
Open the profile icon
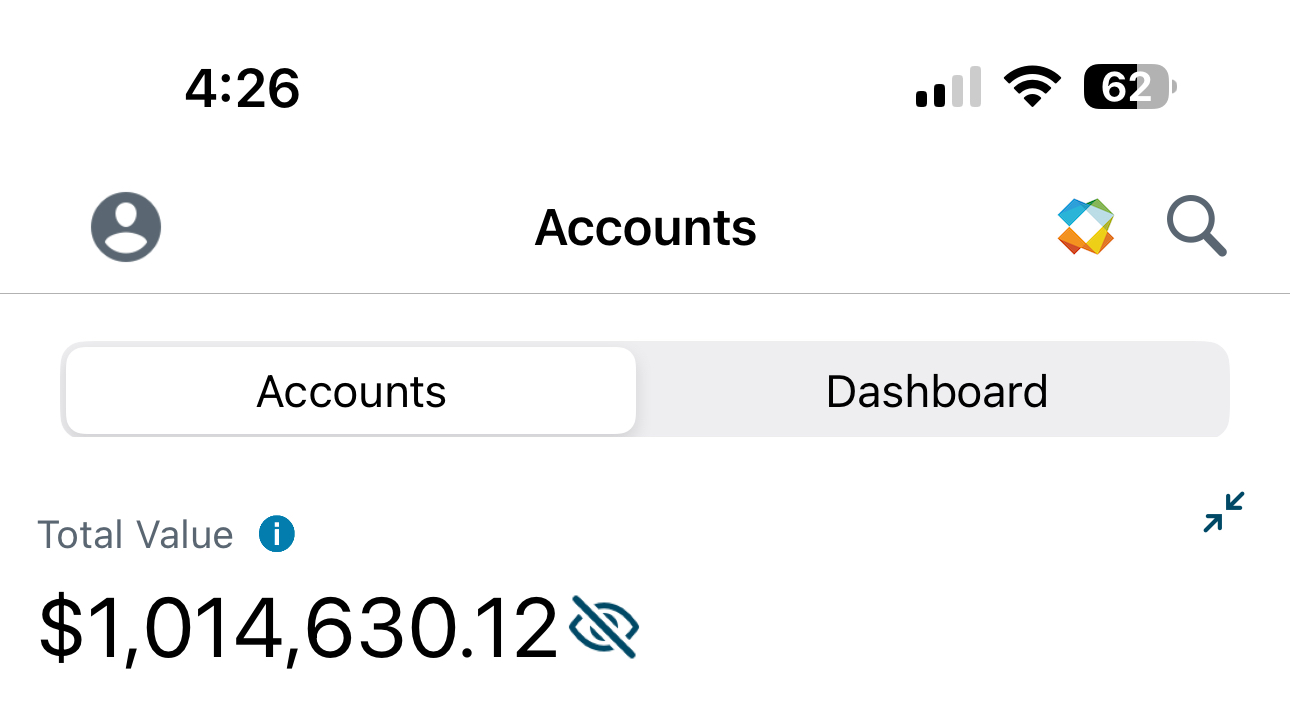(126, 227)
